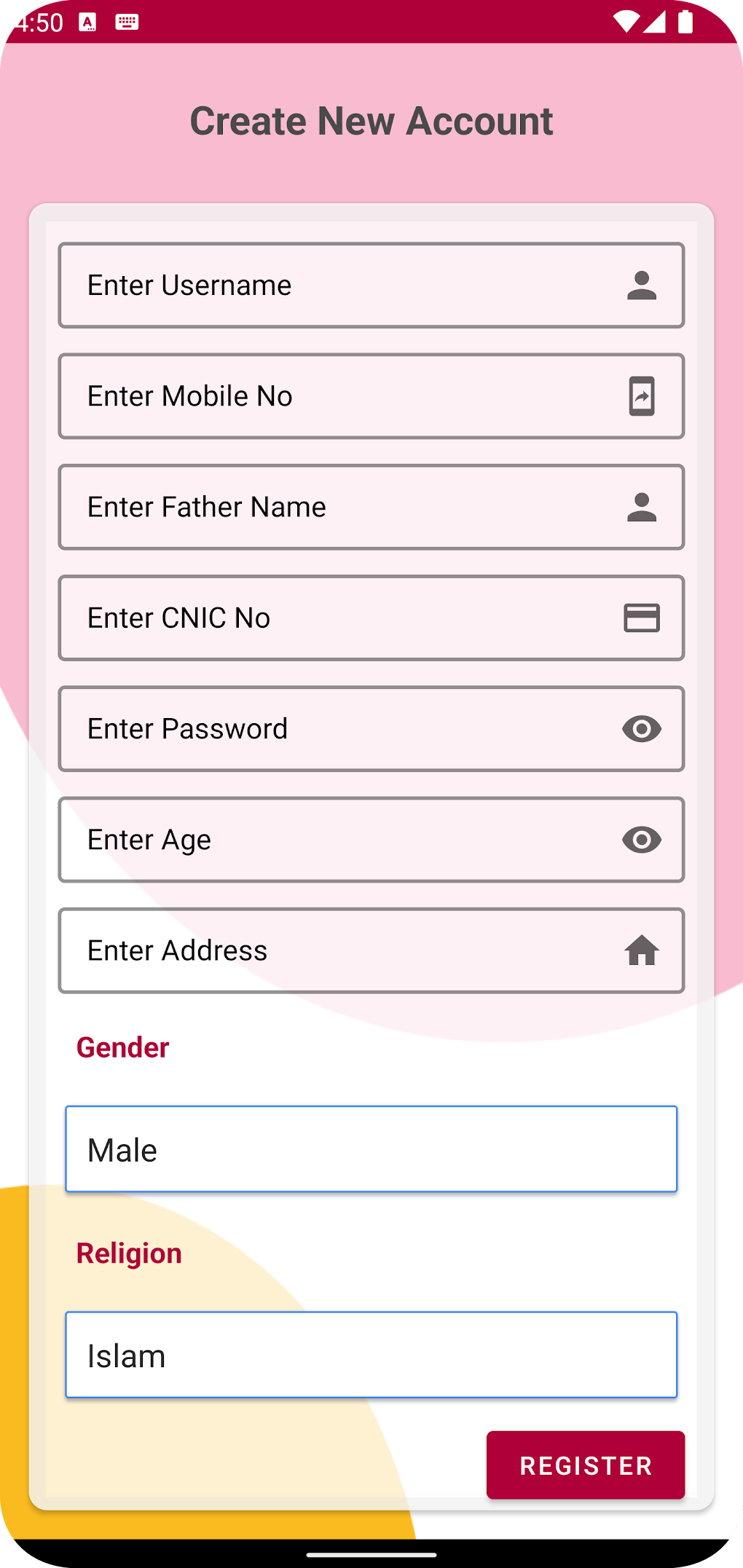
Task: Click the Create New Account title
Action: click(371, 120)
